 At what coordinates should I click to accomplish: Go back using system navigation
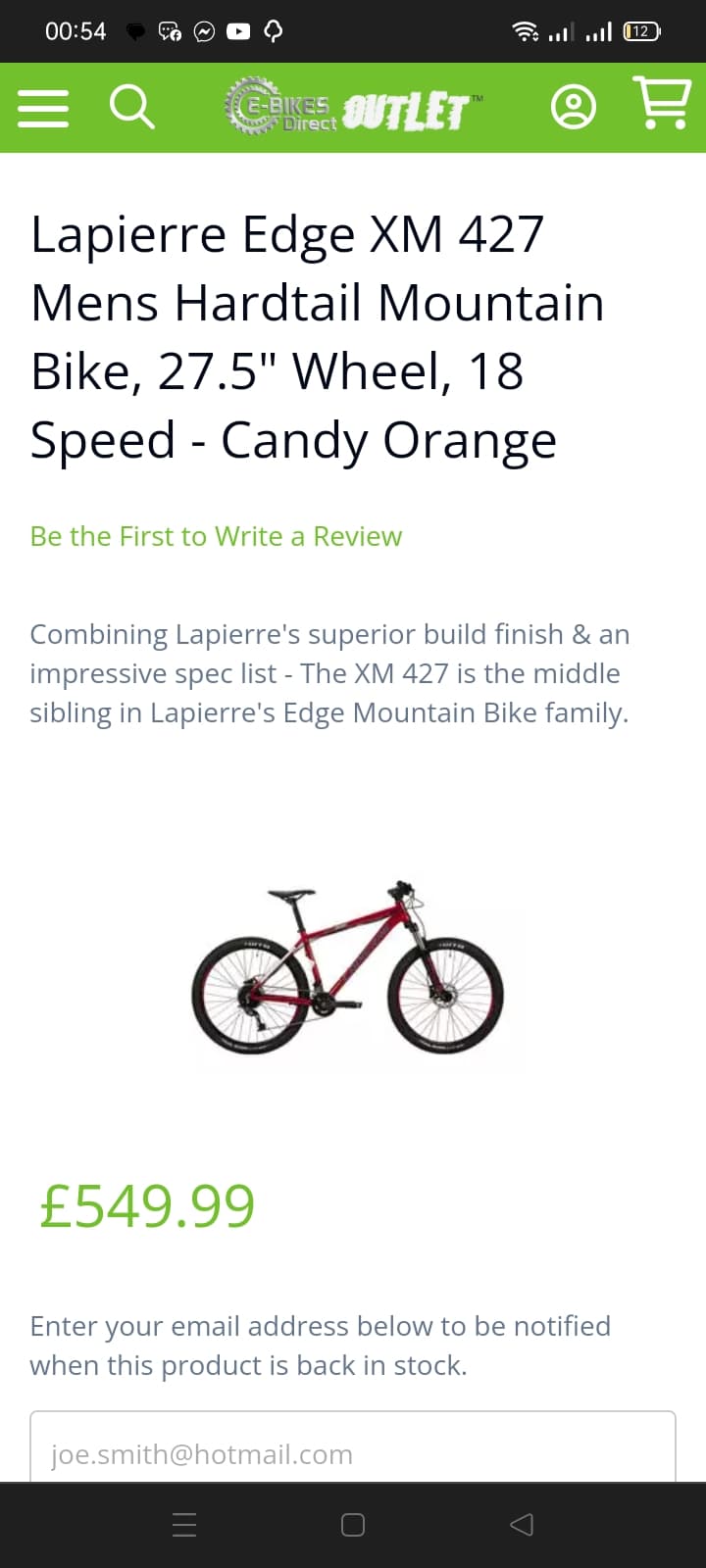click(x=522, y=1524)
